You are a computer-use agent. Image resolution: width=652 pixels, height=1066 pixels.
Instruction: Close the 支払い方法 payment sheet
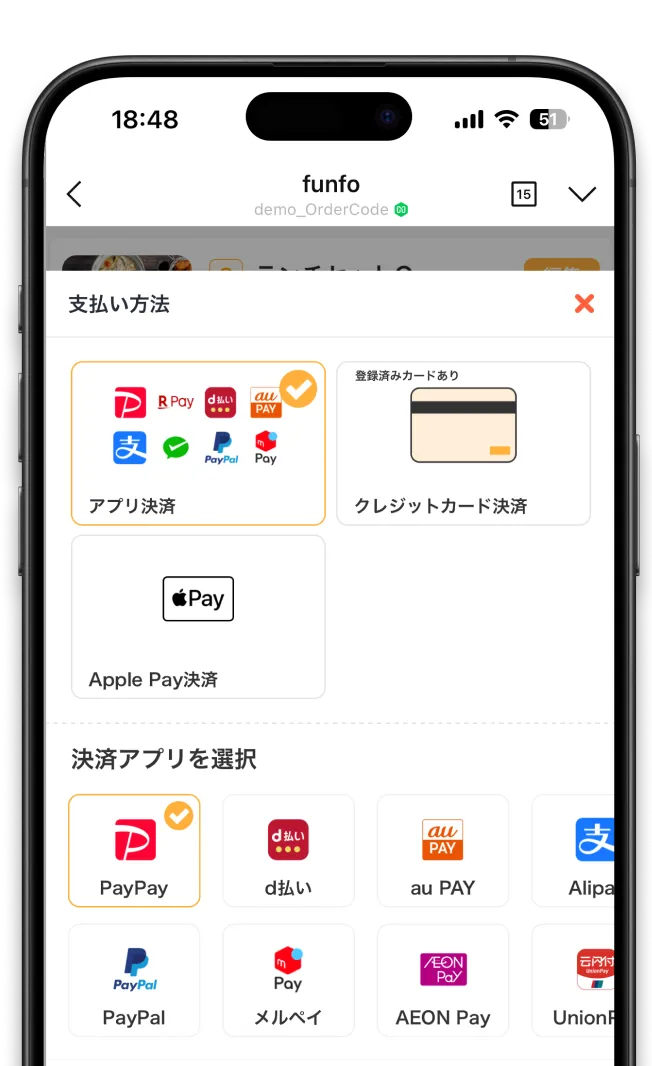tap(584, 304)
